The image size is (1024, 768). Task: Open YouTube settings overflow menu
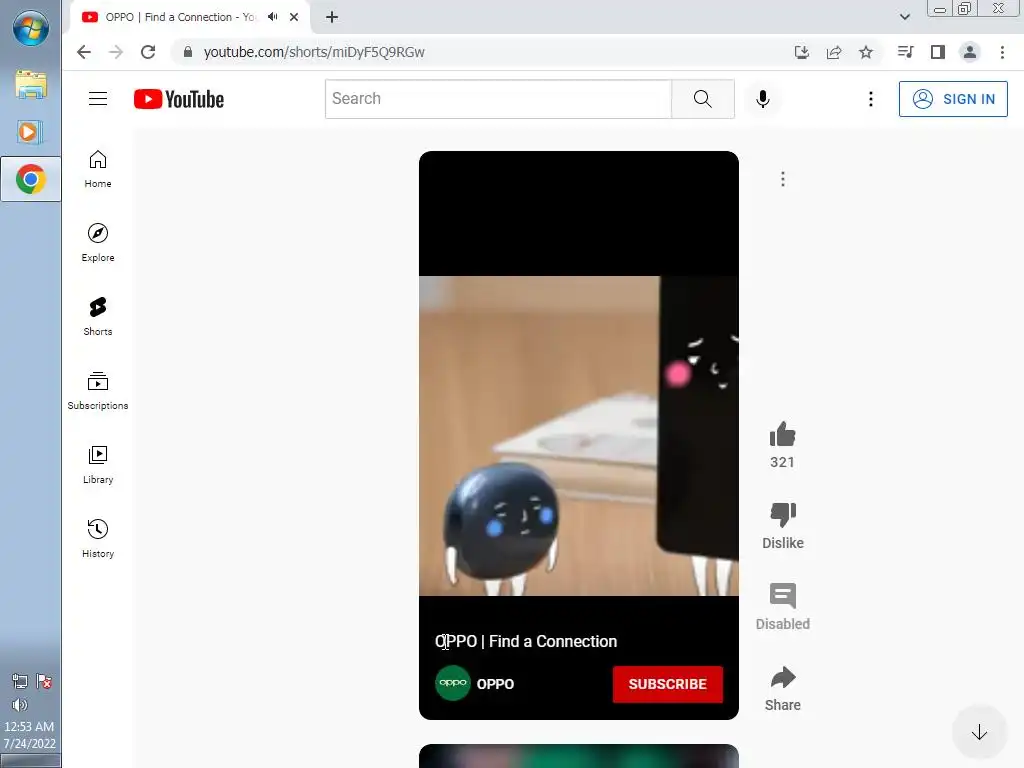pos(871,99)
